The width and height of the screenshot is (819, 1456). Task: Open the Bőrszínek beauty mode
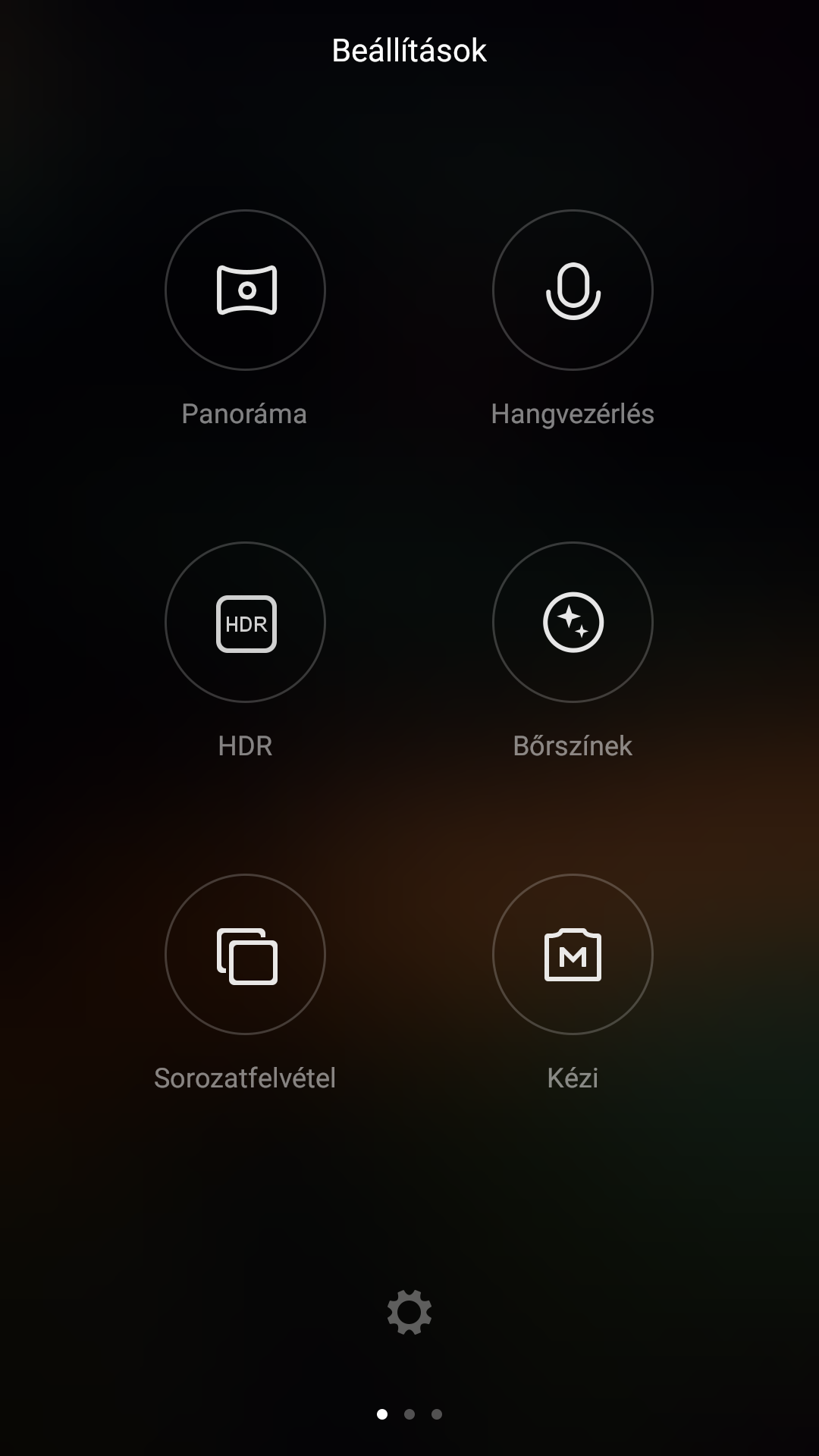(573, 623)
